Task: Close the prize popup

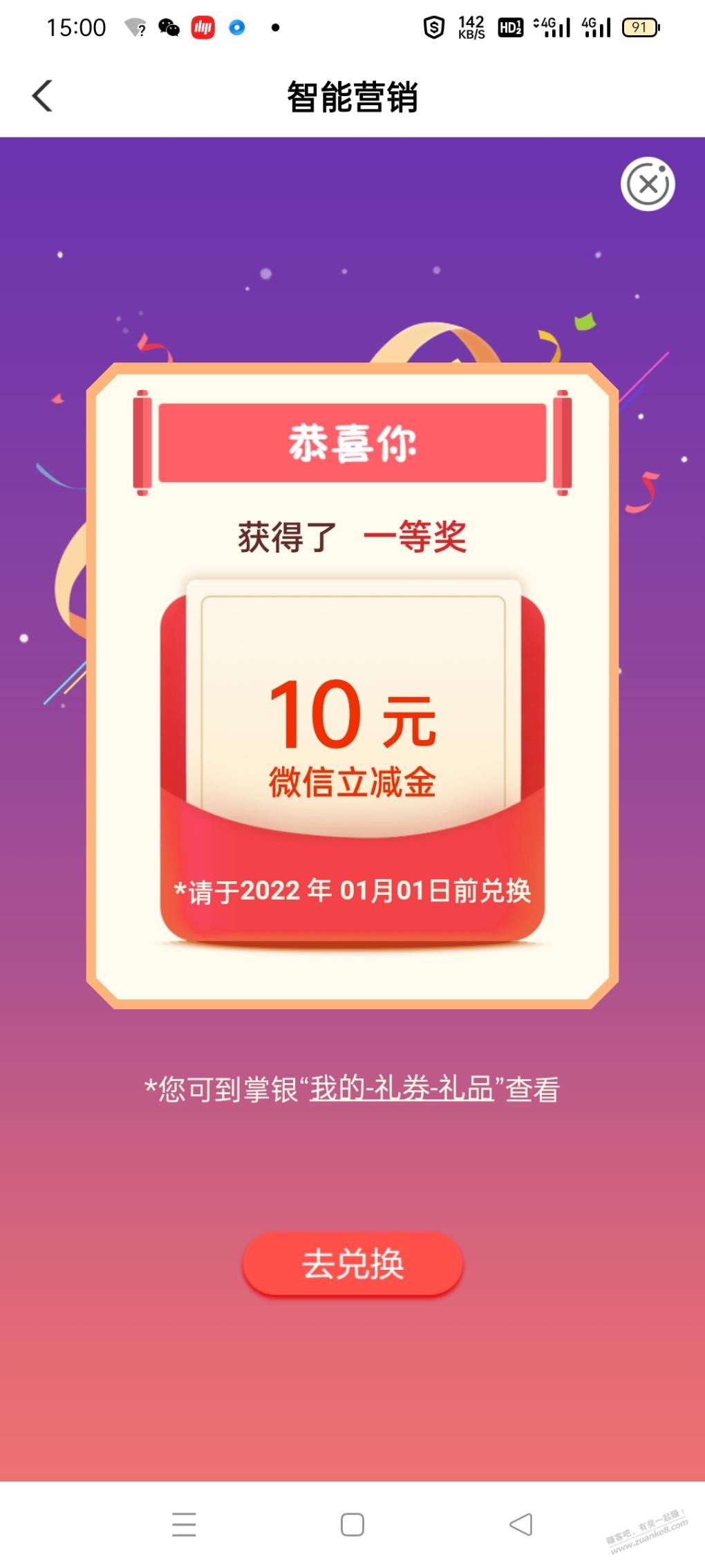Action: (x=648, y=184)
